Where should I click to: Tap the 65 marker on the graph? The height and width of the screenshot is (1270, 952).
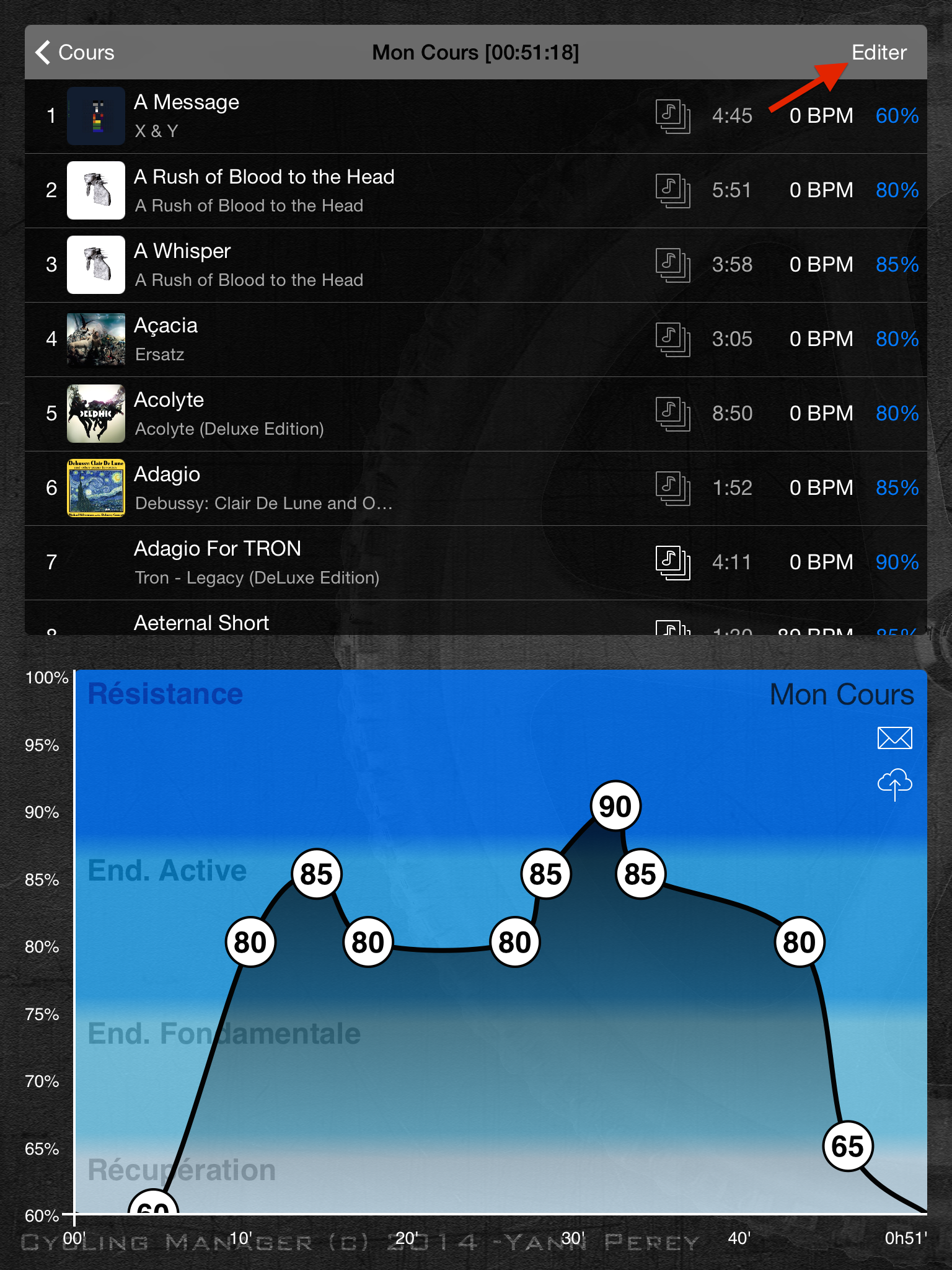[847, 1146]
